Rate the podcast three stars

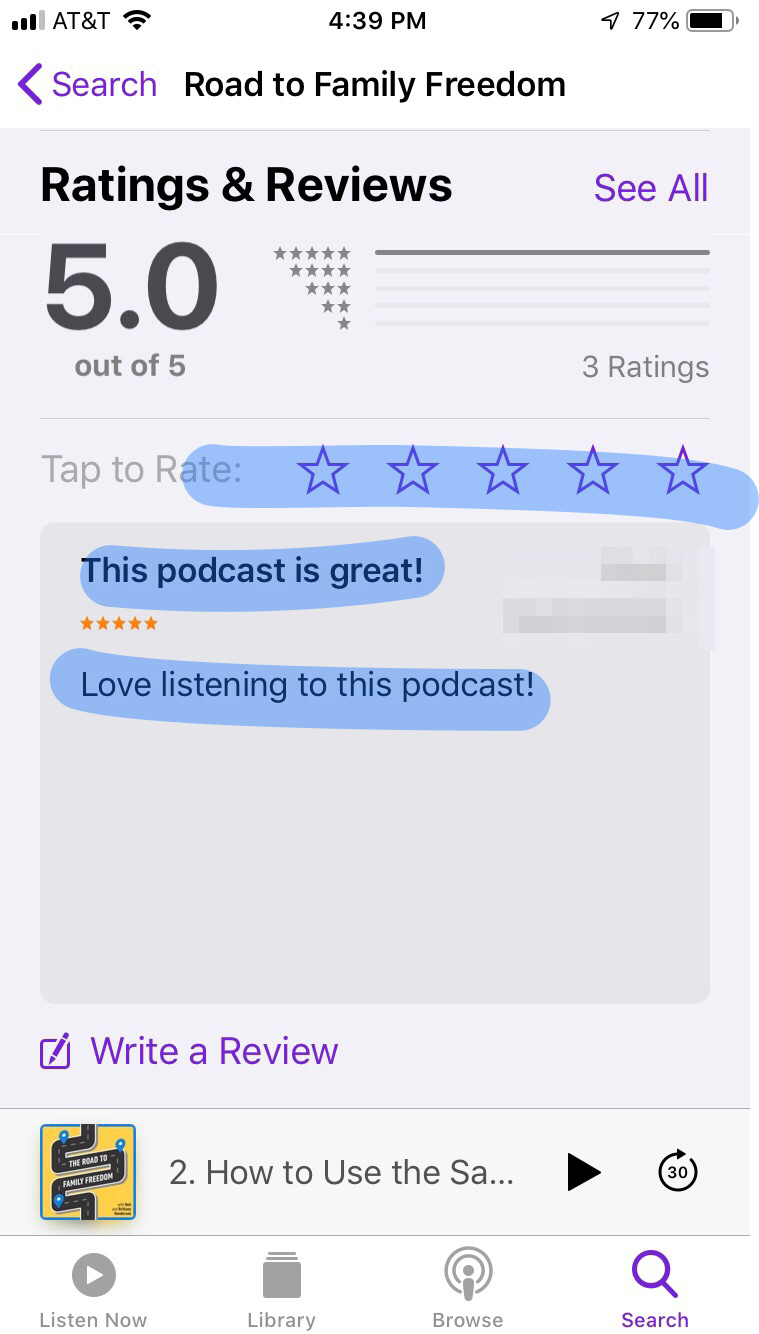[503, 470]
